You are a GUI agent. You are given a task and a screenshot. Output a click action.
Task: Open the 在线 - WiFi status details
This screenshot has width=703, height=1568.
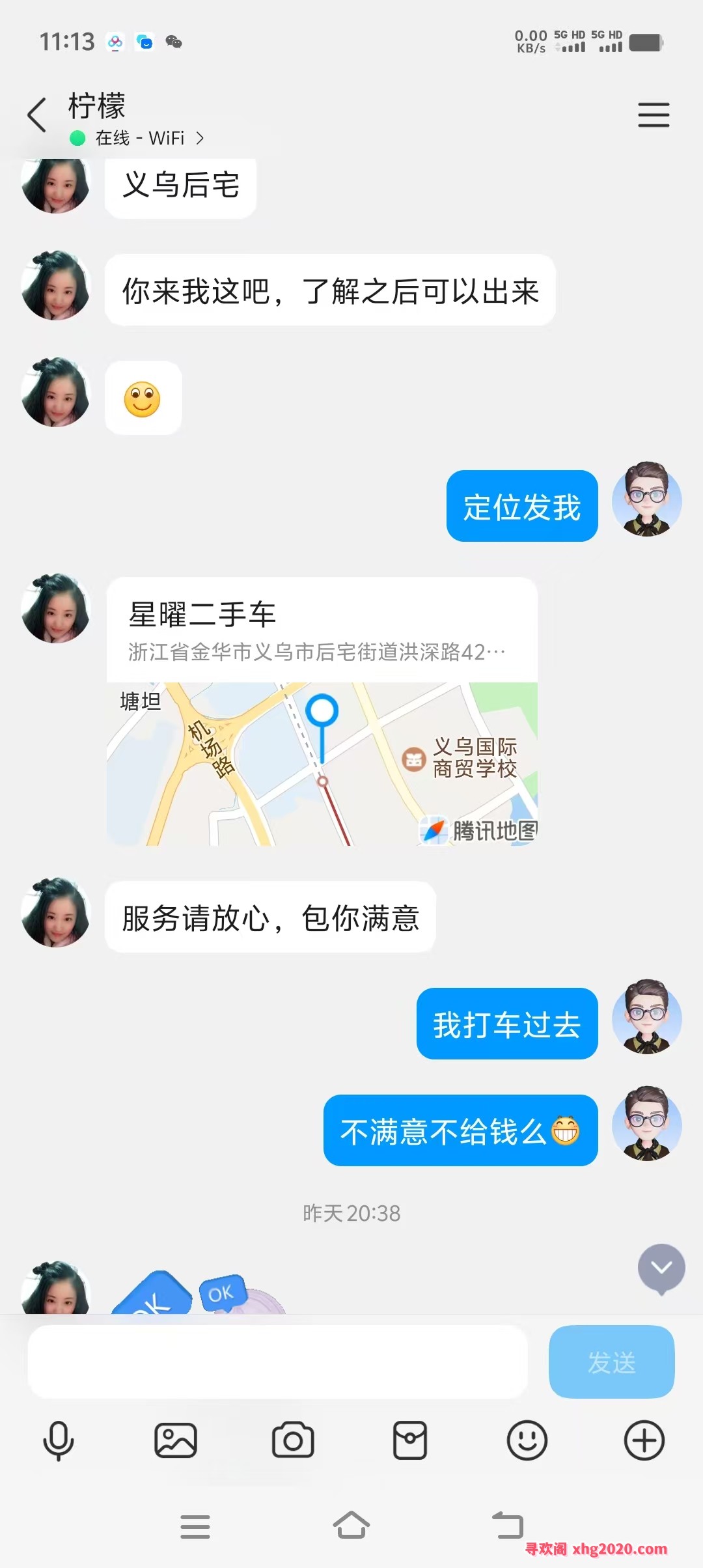tap(138, 138)
